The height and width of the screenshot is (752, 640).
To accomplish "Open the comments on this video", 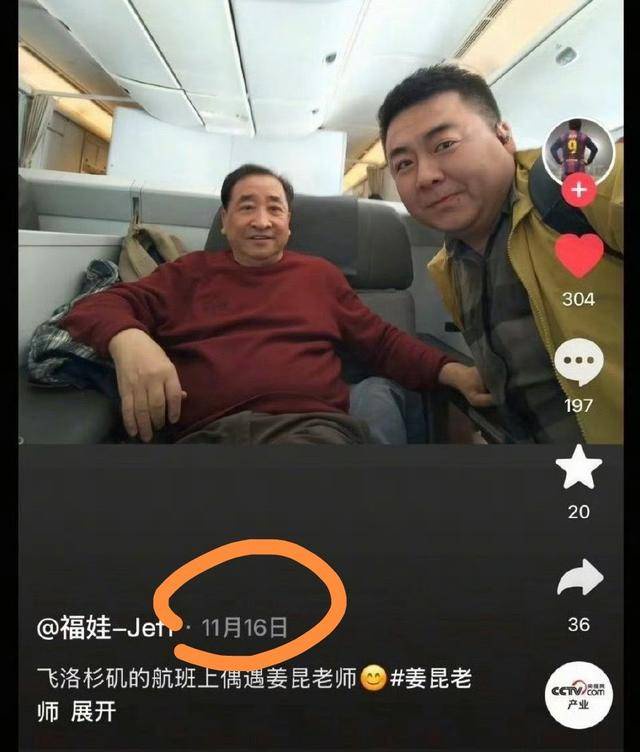I will click(578, 362).
